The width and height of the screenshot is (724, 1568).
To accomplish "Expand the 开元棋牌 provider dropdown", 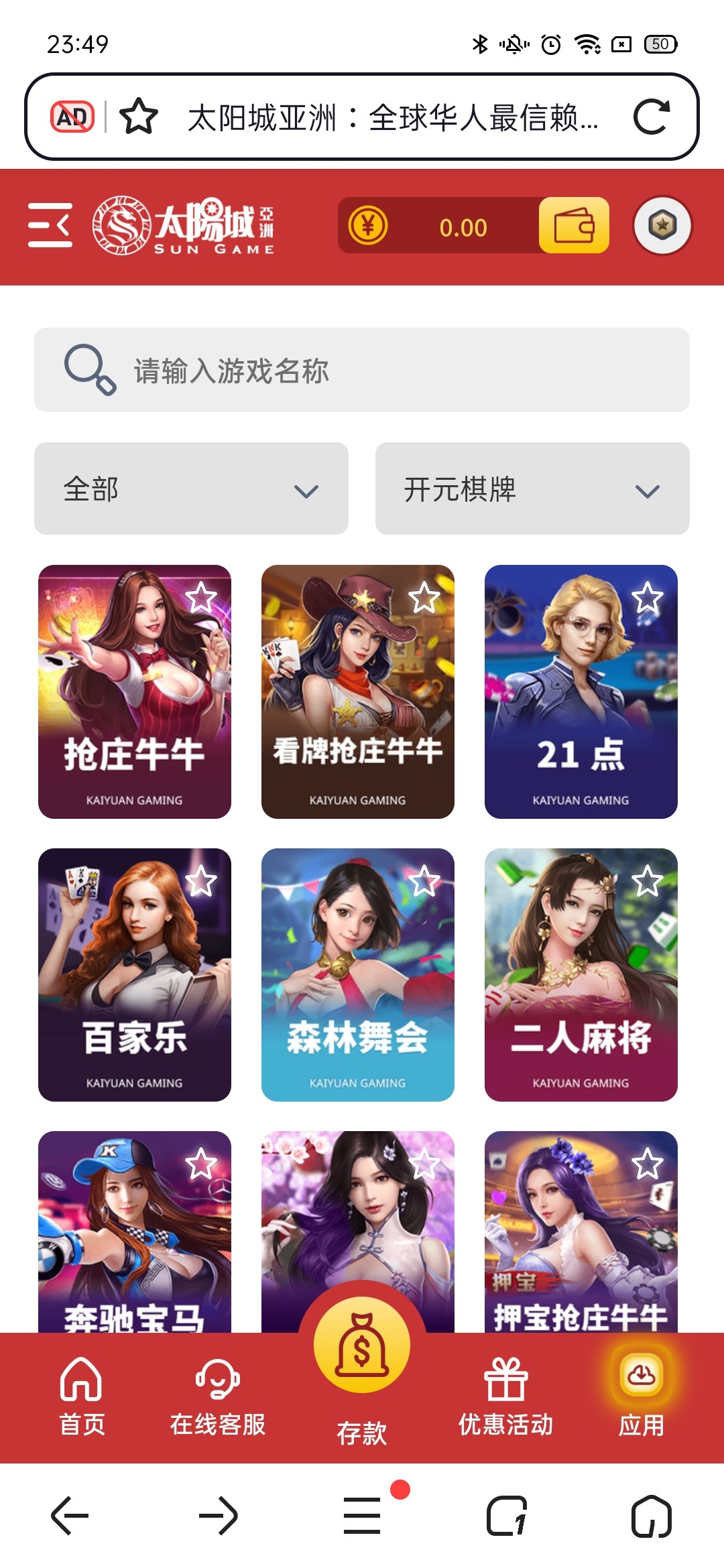I will pos(532,488).
